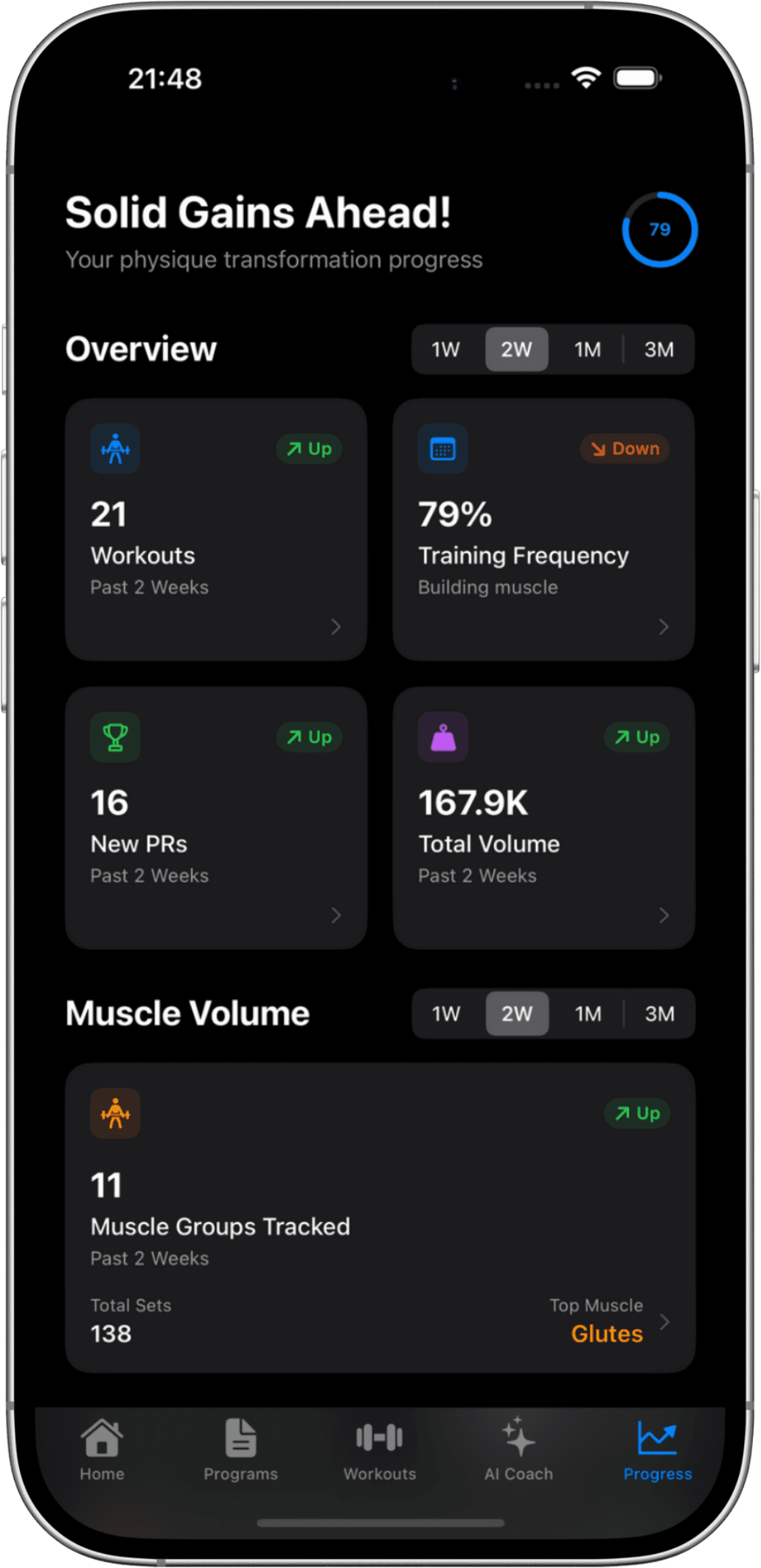The height and width of the screenshot is (1568, 761).
Task: Open the Training Frequency card
Action: (543, 529)
